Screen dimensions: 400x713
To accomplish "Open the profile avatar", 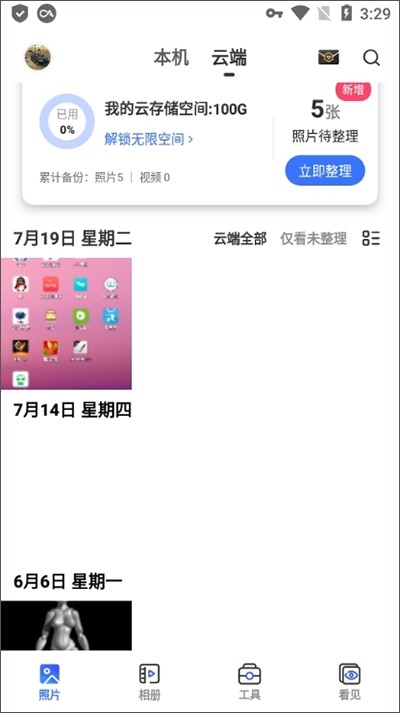I will 38,58.
